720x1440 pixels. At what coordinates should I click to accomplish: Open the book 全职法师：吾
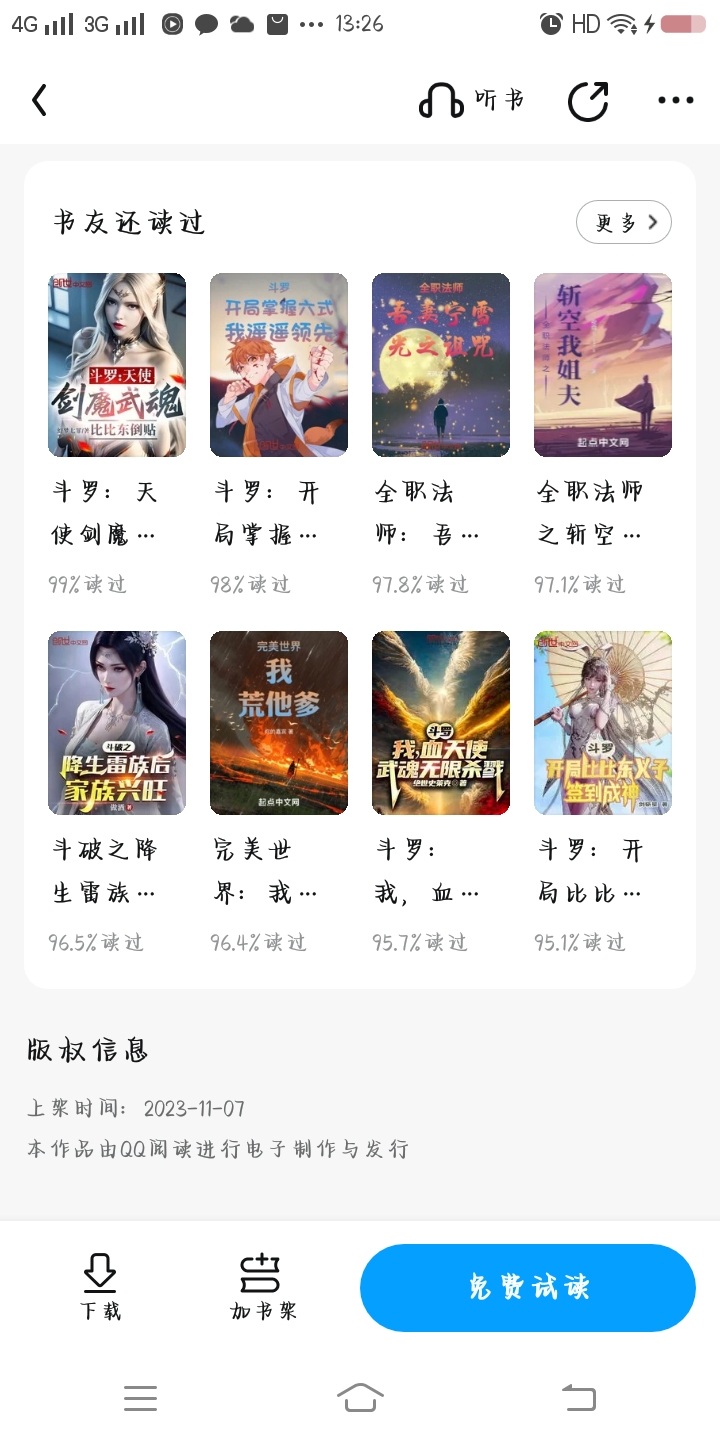441,365
